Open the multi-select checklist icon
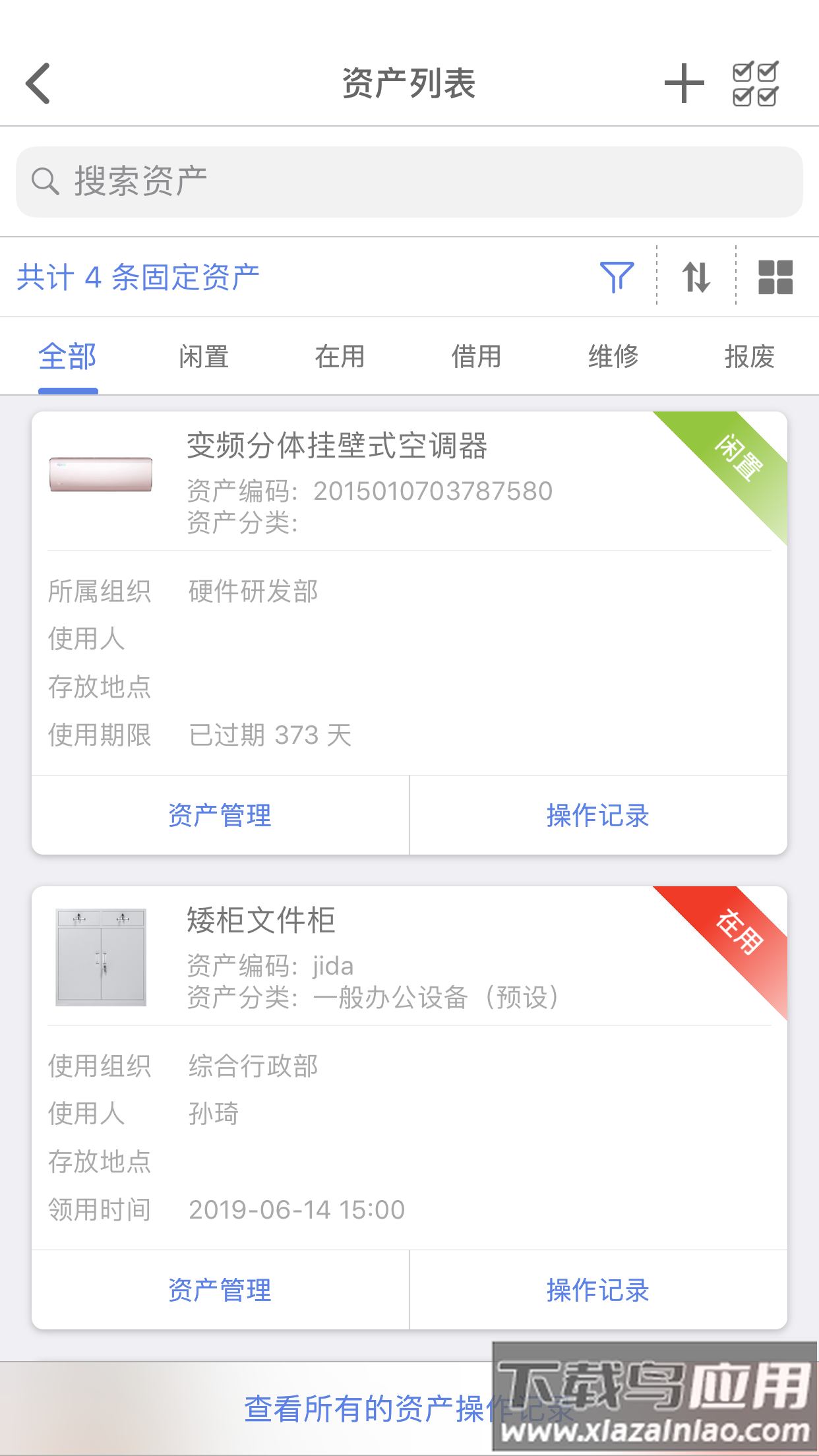This screenshot has width=819, height=1456. click(x=756, y=84)
